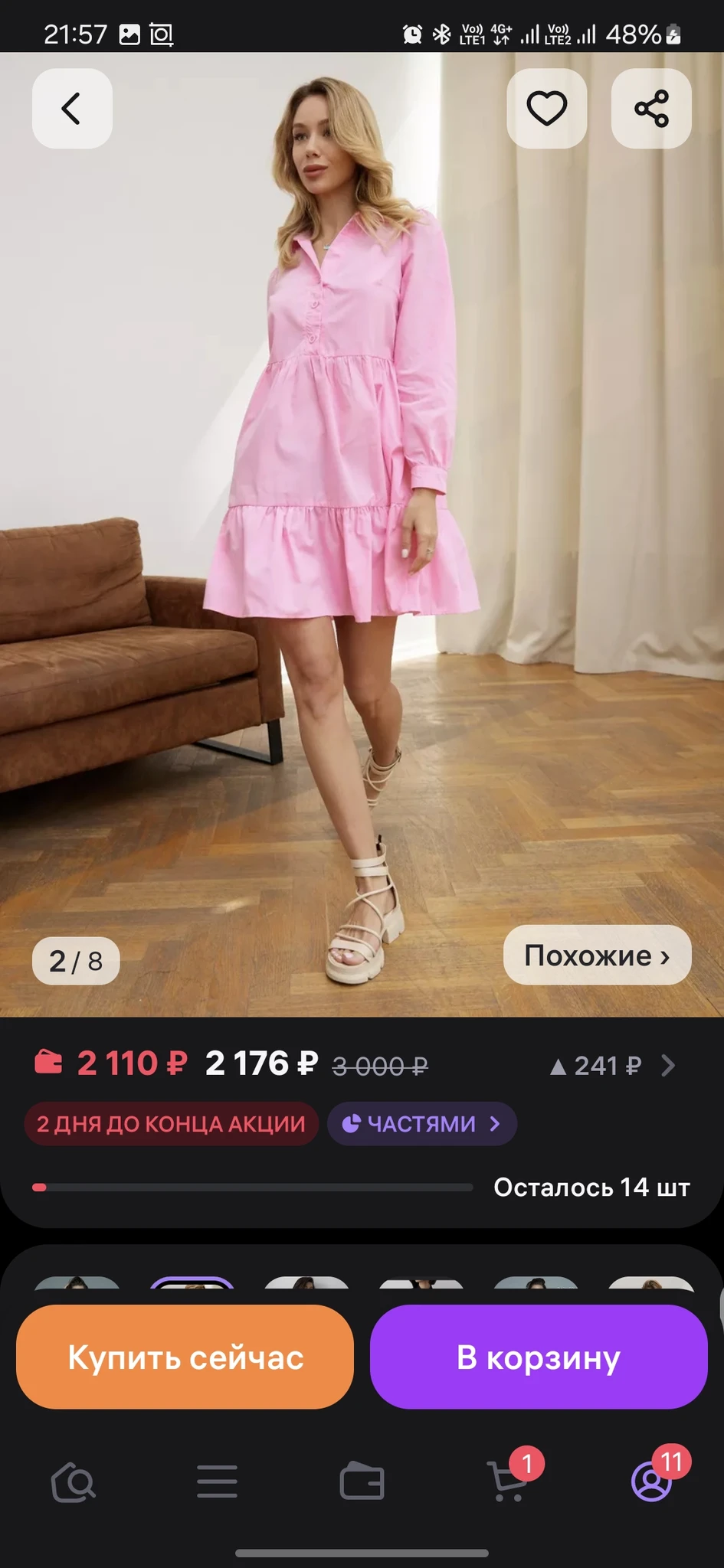Open the profile tab
This screenshot has height=1568, width=724.
click(651, 1482)
